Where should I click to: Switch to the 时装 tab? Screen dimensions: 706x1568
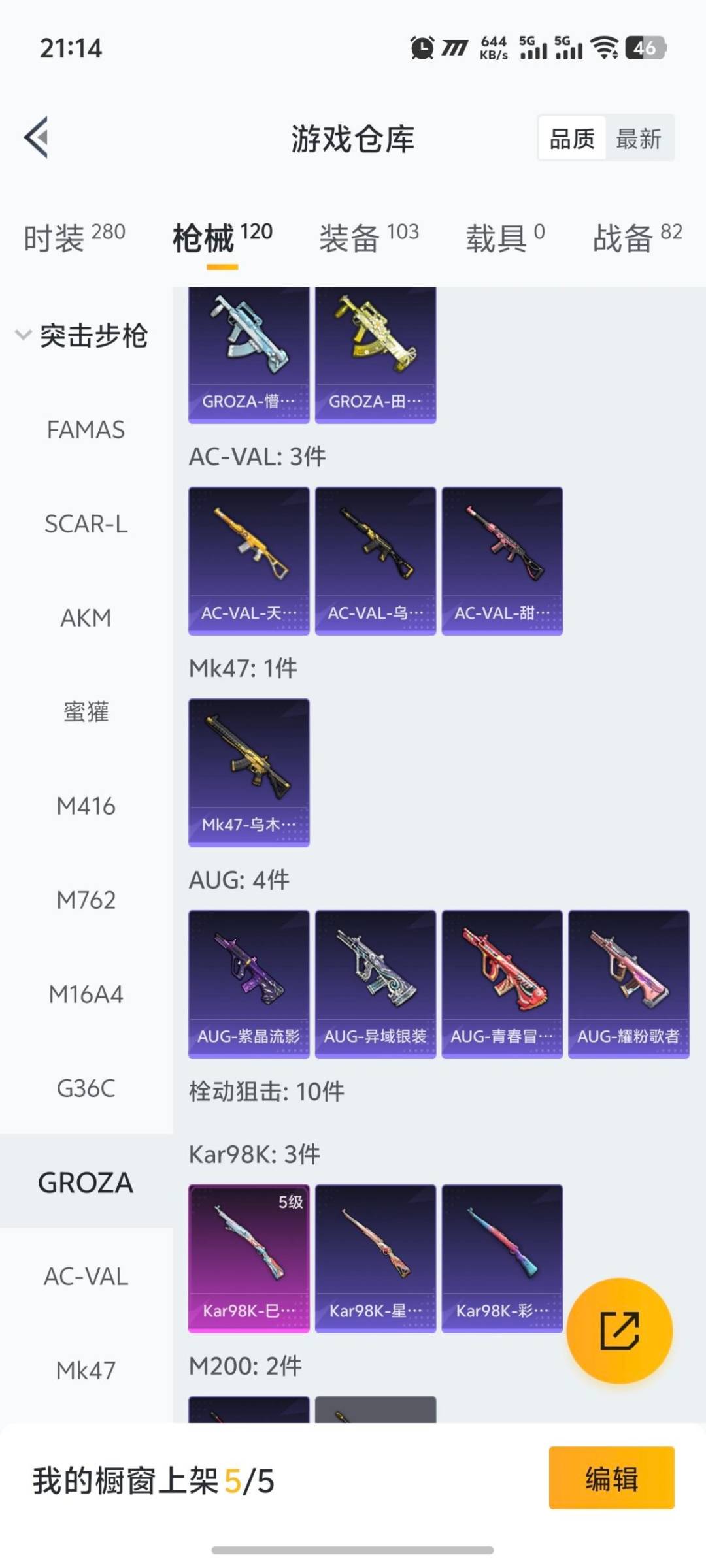[74, 238]
